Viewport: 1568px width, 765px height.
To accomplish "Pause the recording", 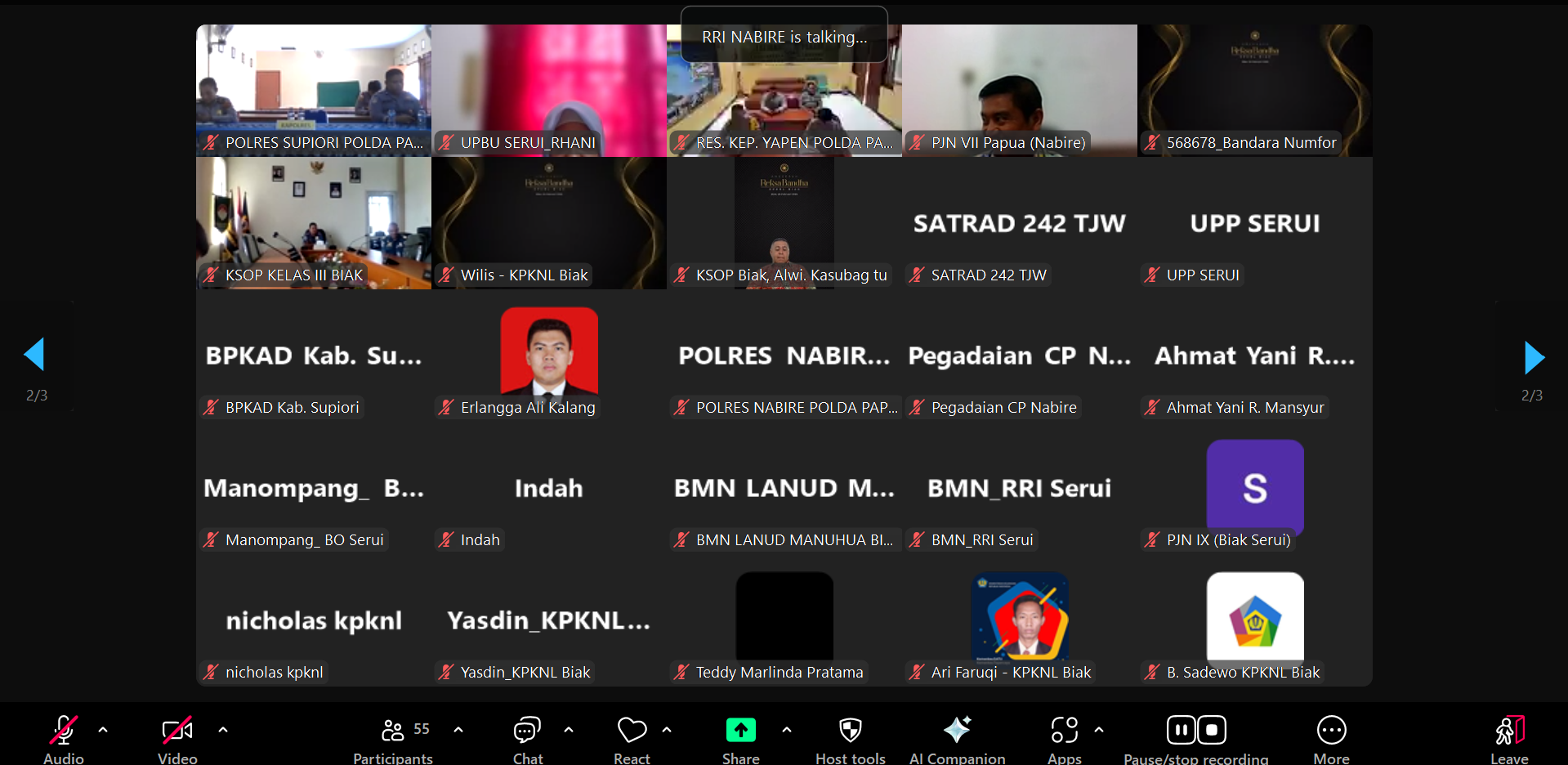I will 1181,730.
